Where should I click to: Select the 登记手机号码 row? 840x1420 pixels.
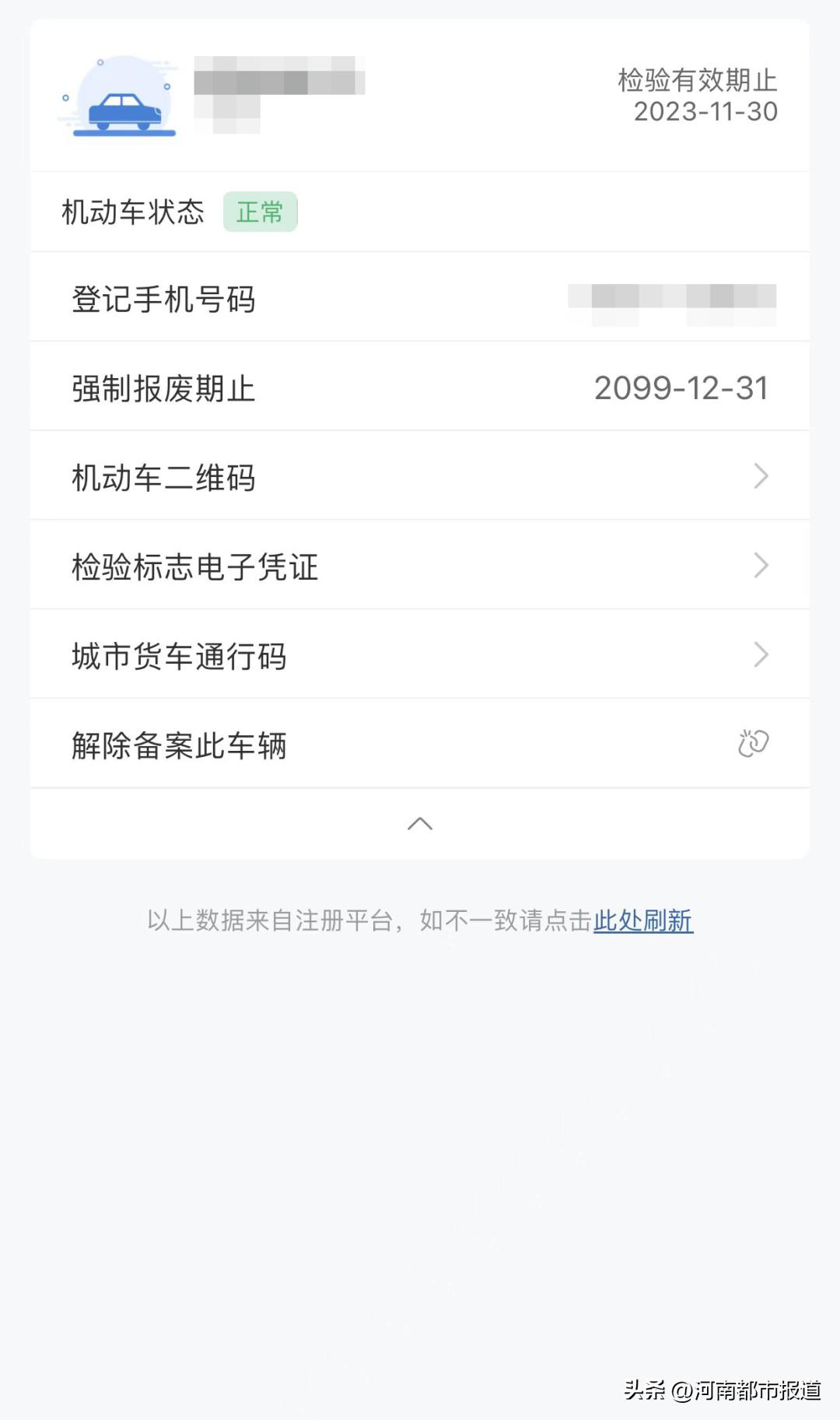click(420, 298)
